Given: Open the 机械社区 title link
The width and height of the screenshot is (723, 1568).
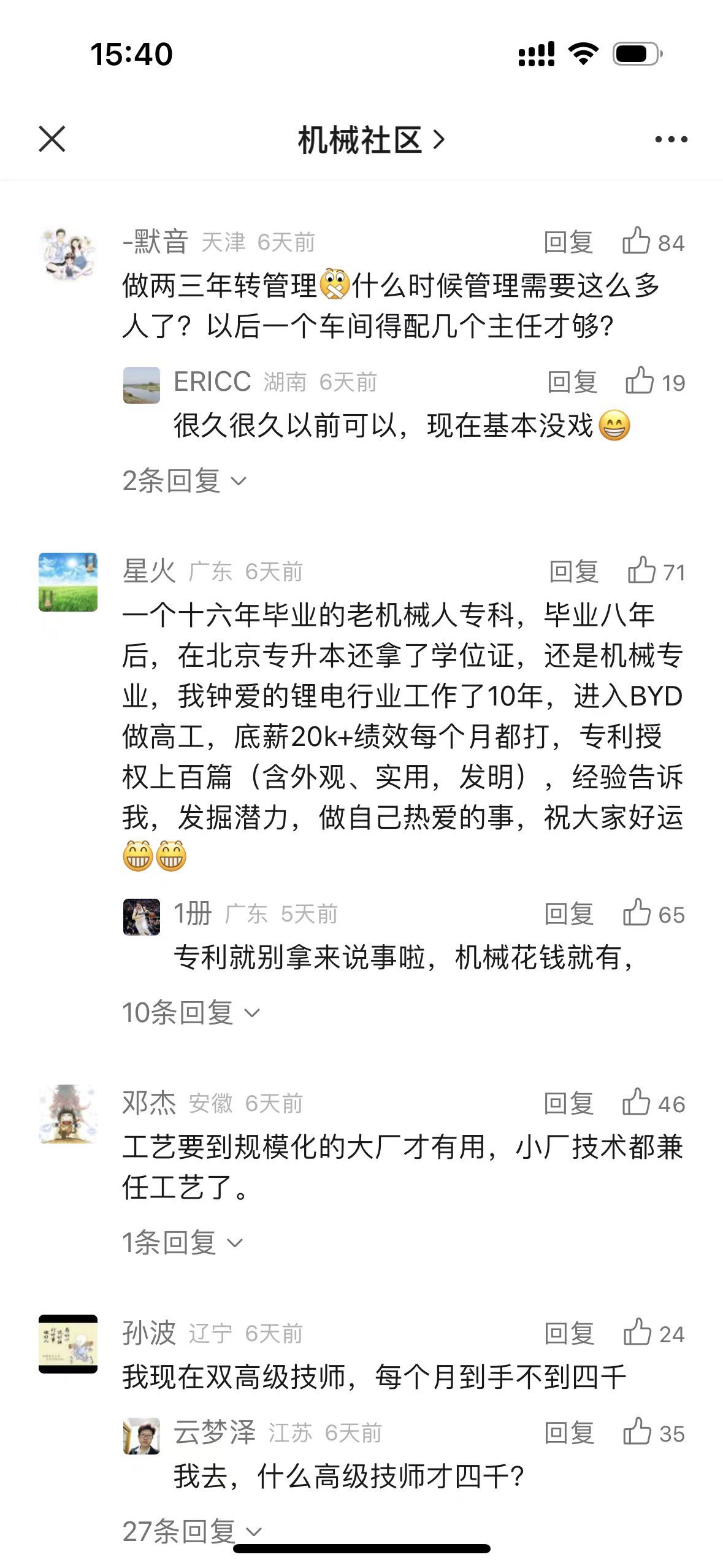Looking at the screenshot, I should pos(370,140).
